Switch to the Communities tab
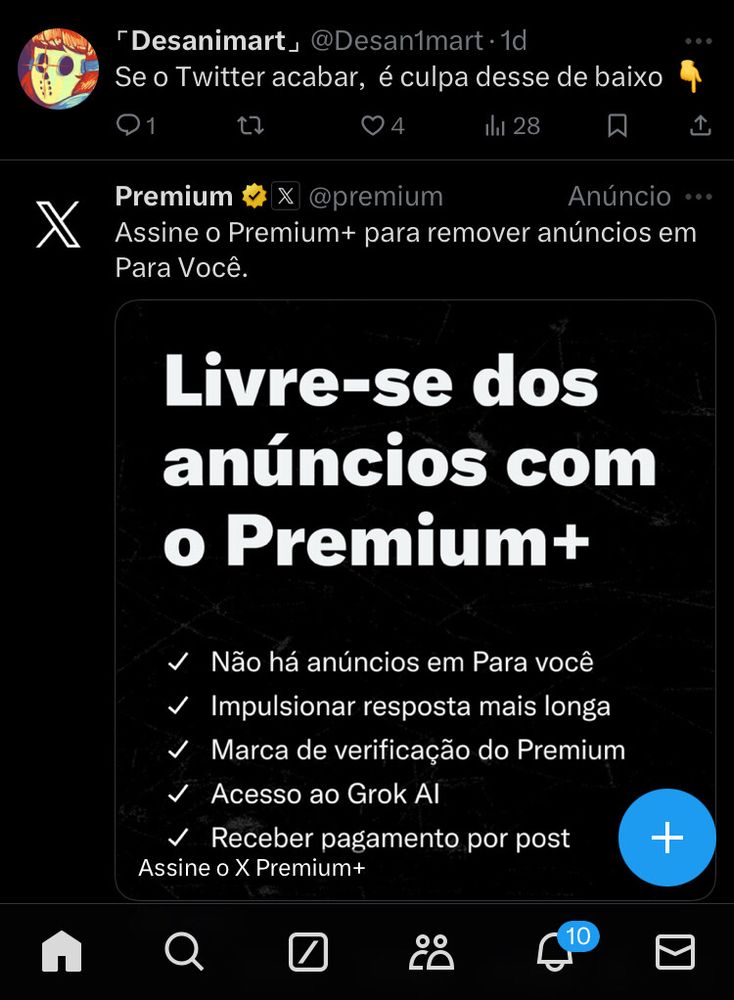 click(x=431, y=952)
